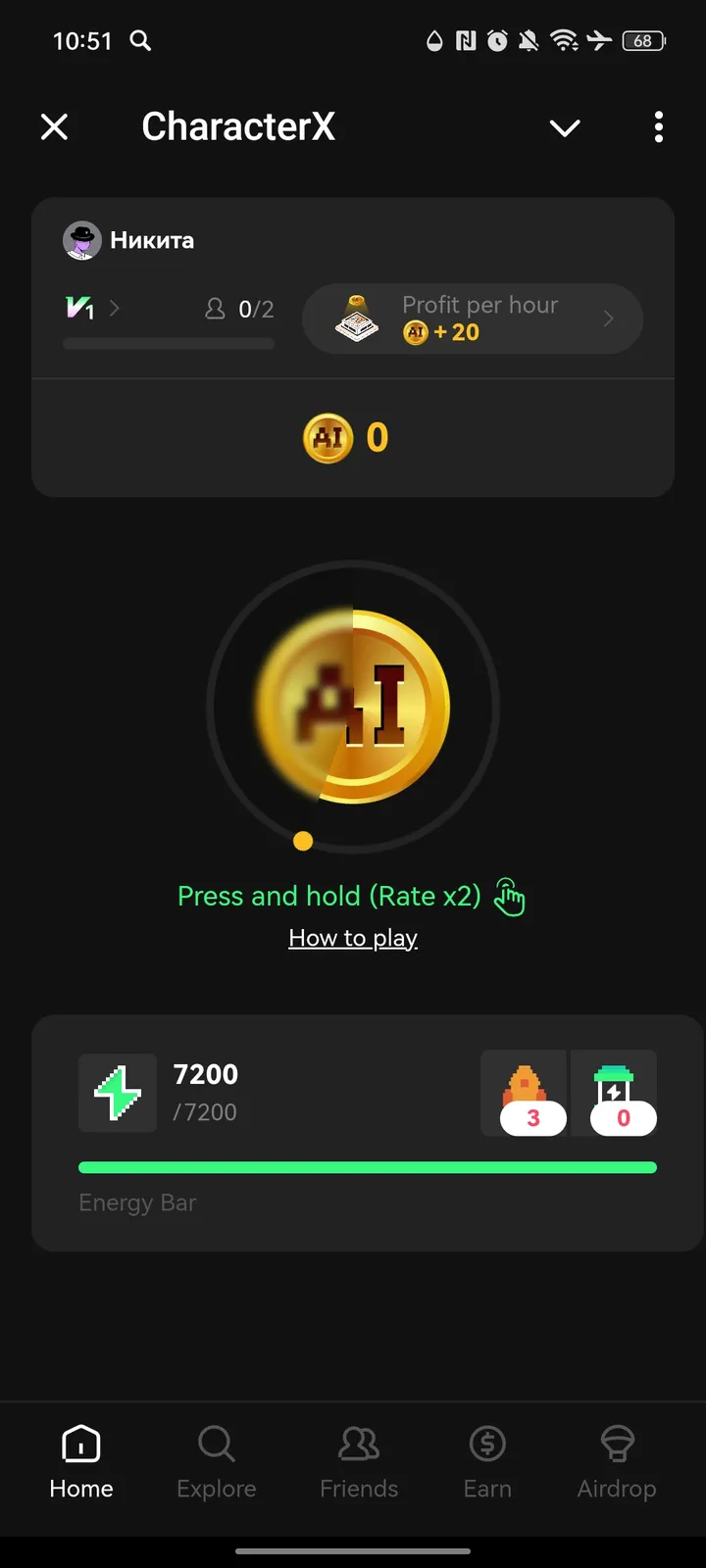This screenshot has width=706, height=1568.
Task: Open the Friends tab
Action: pyautogui.click(x=359, y=1461)
